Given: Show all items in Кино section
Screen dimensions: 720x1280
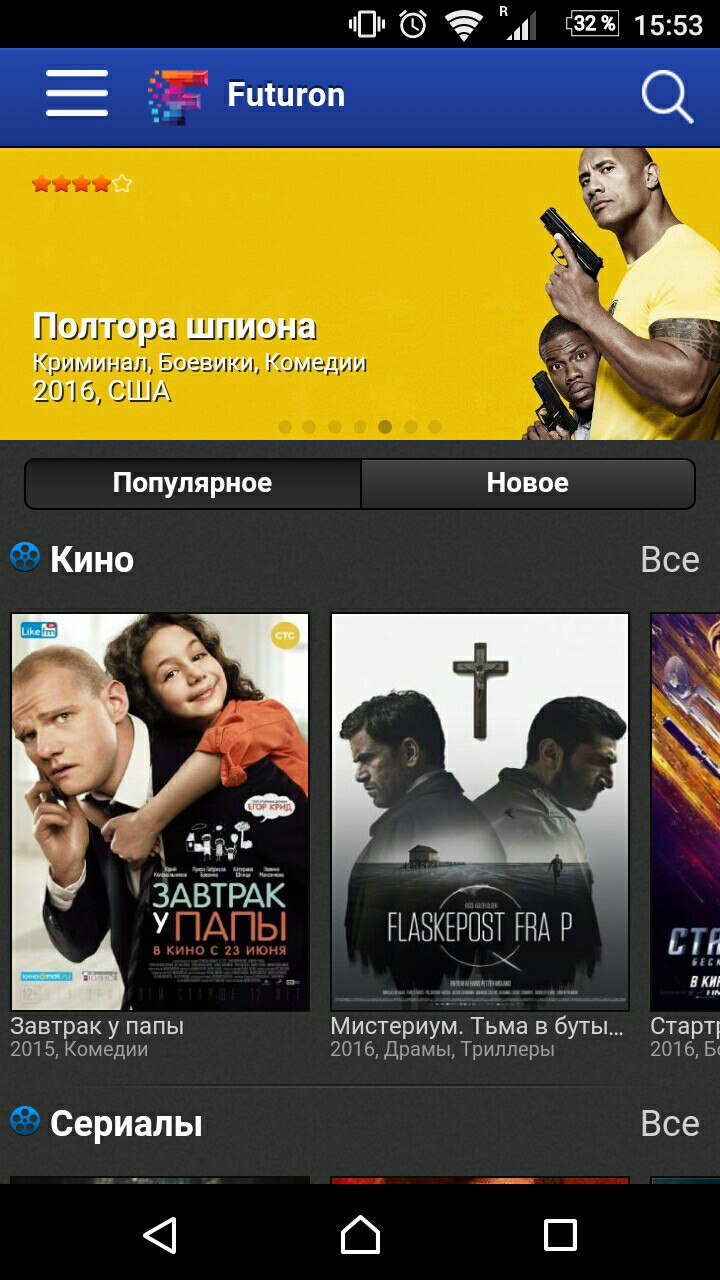Looking at the screenshot, I should click(x=669, y=560).
